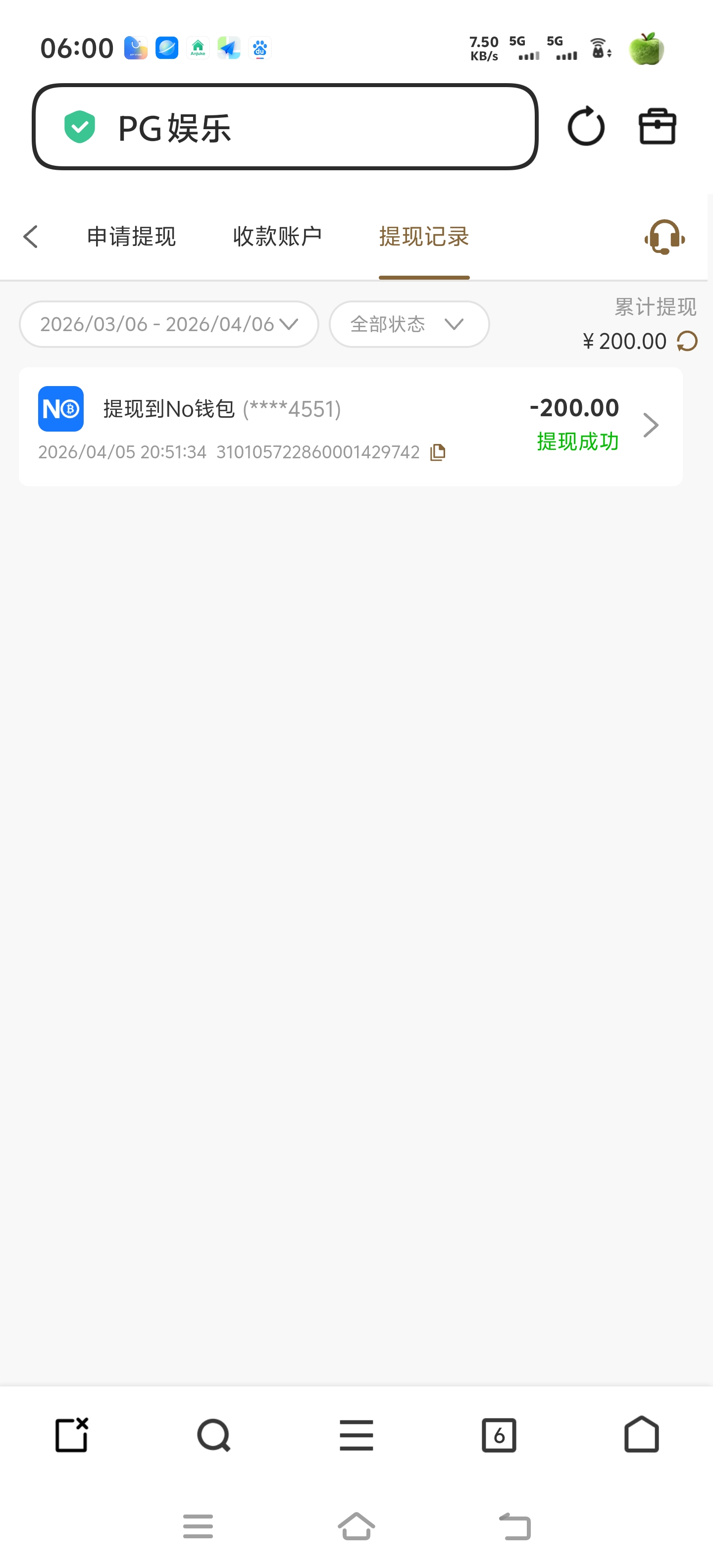Open the browser search icon
The width and height of the screenshot is (713, 1568).
pos(214,1435)
